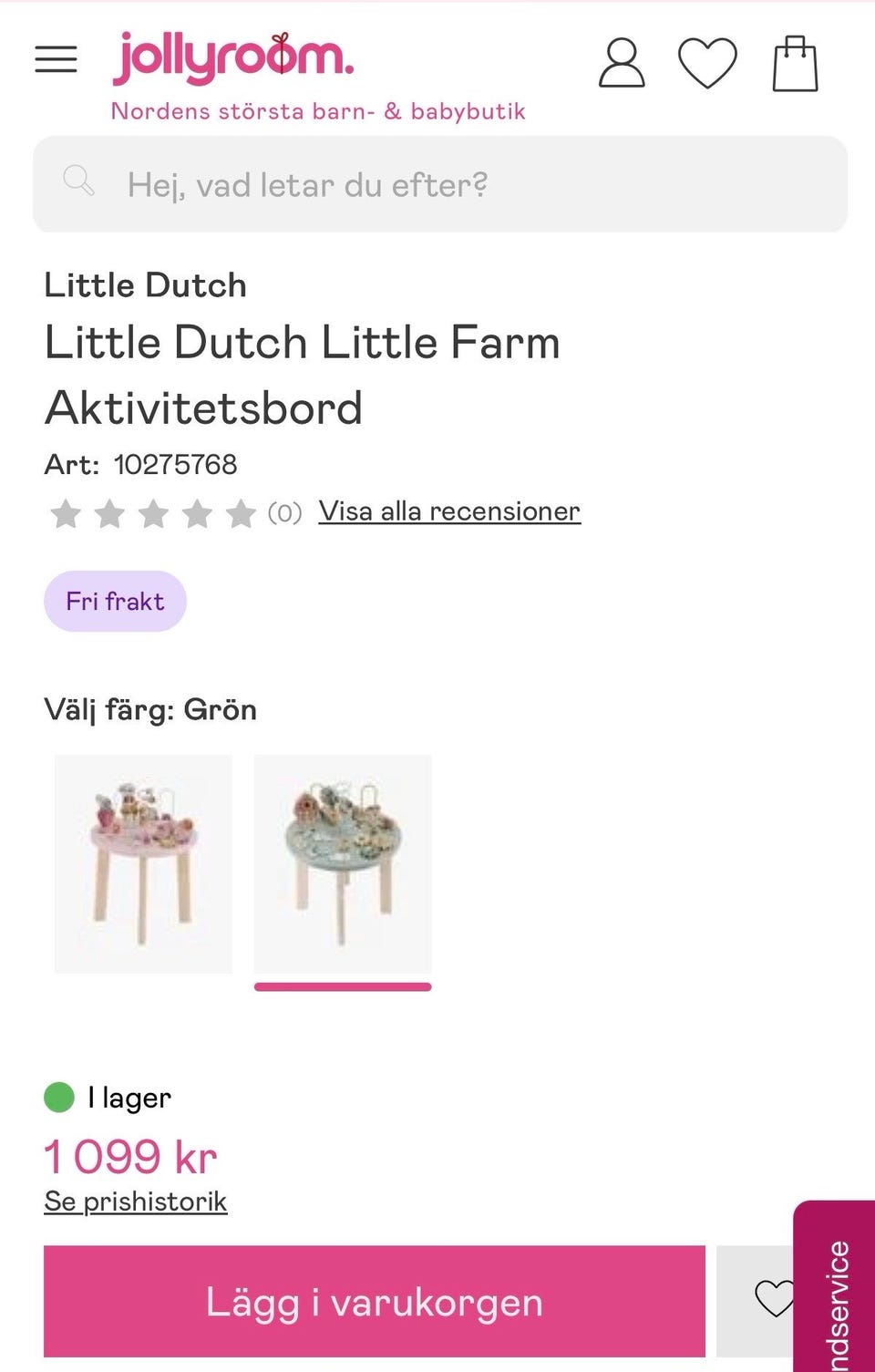This screenshot has width=875, height=1372.
Task: Open 'Se prishistorik' price history link
Action: [135, 1202]
